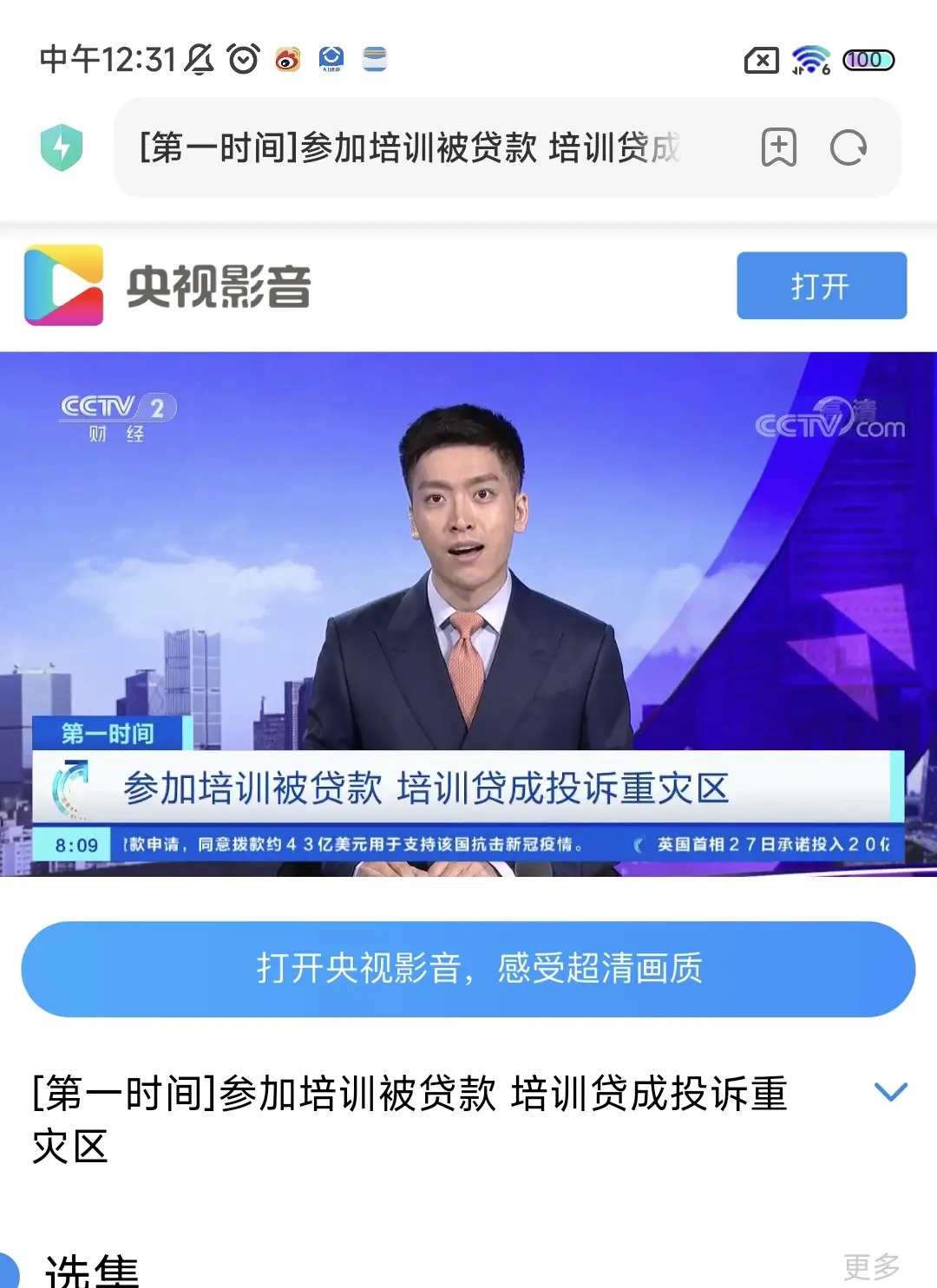Expand the video title details chevron

[890, 1092]
